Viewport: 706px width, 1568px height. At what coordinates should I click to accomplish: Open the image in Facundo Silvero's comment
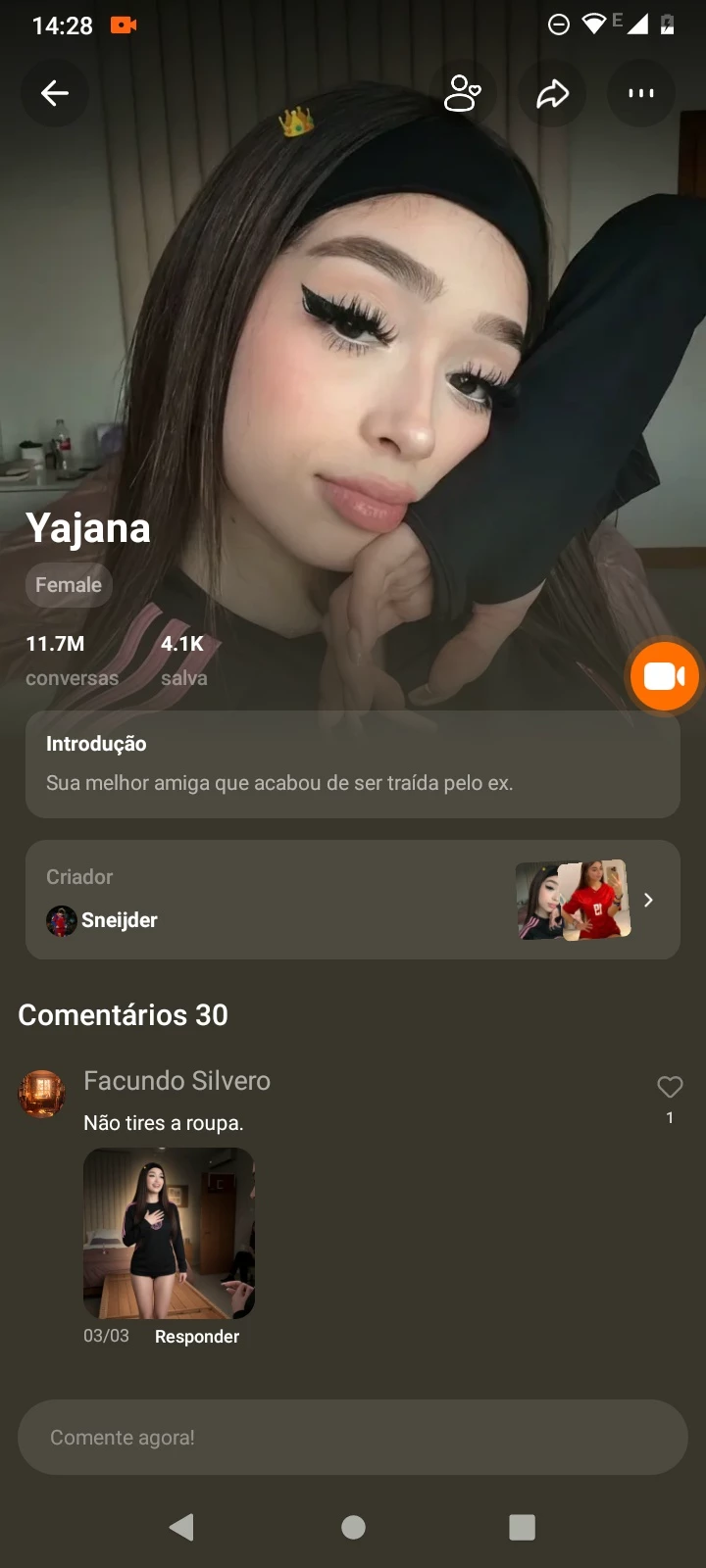point(169,1233)
